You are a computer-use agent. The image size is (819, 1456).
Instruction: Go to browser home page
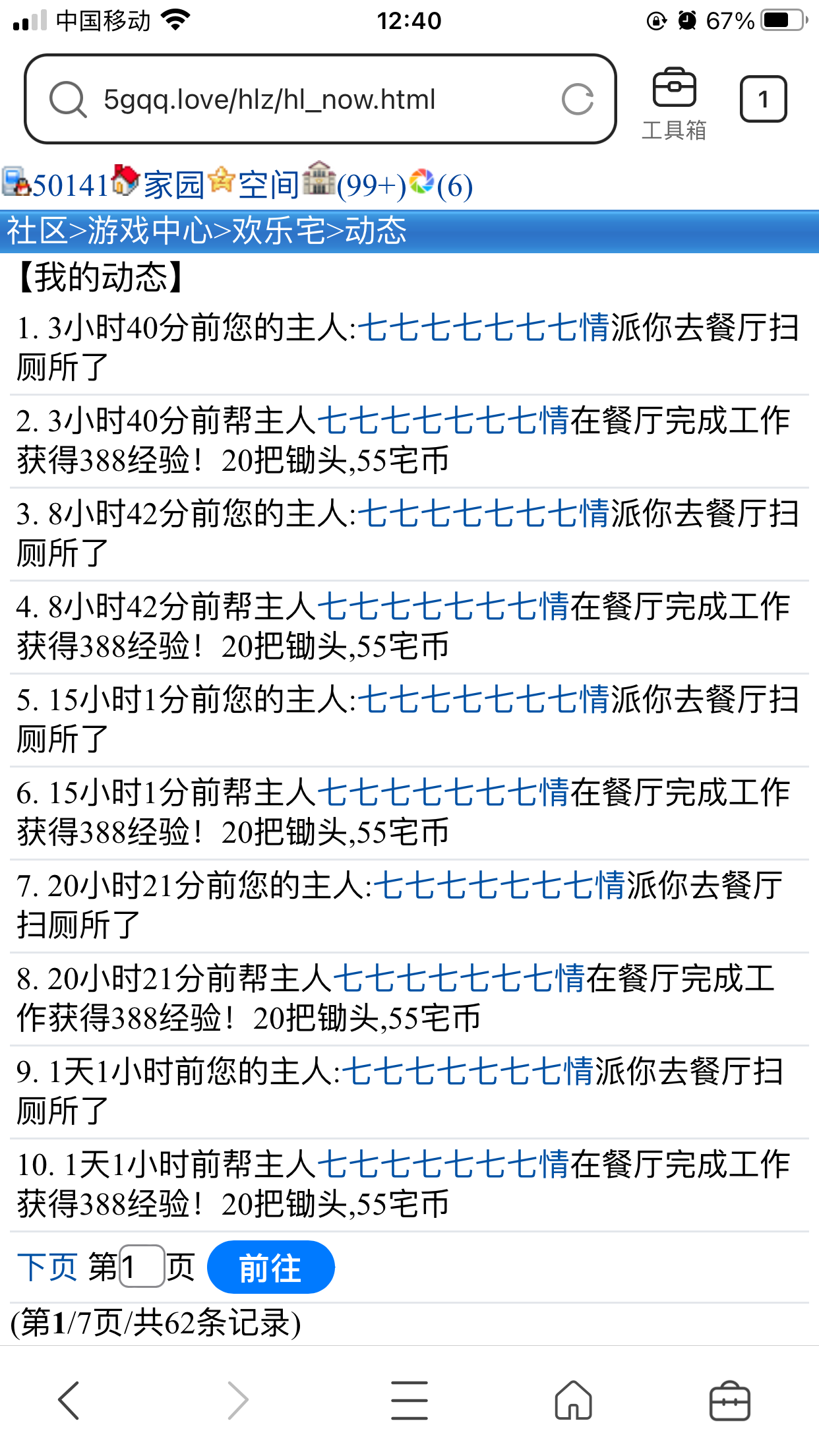click(573, 1400)
